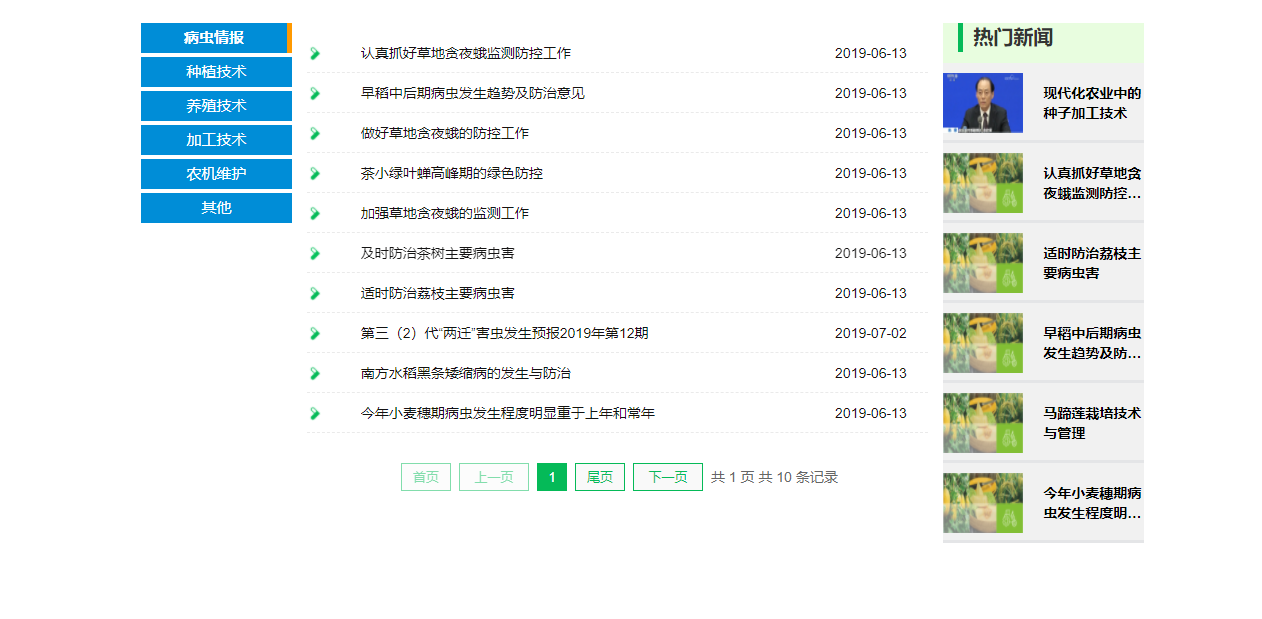
Task: Read 茶小绿叶蝉高峰期的绿色防控
Action: tap(451, 173)
